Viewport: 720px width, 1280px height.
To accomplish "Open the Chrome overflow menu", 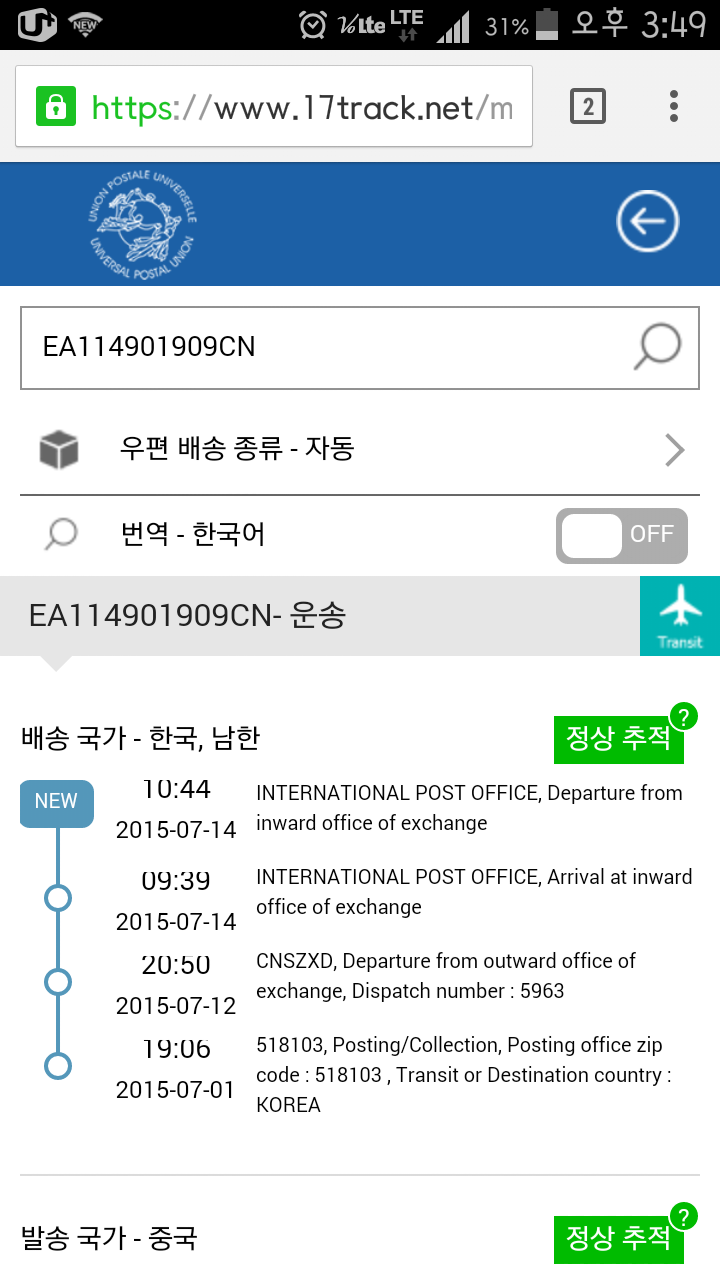I will [674, 106].
